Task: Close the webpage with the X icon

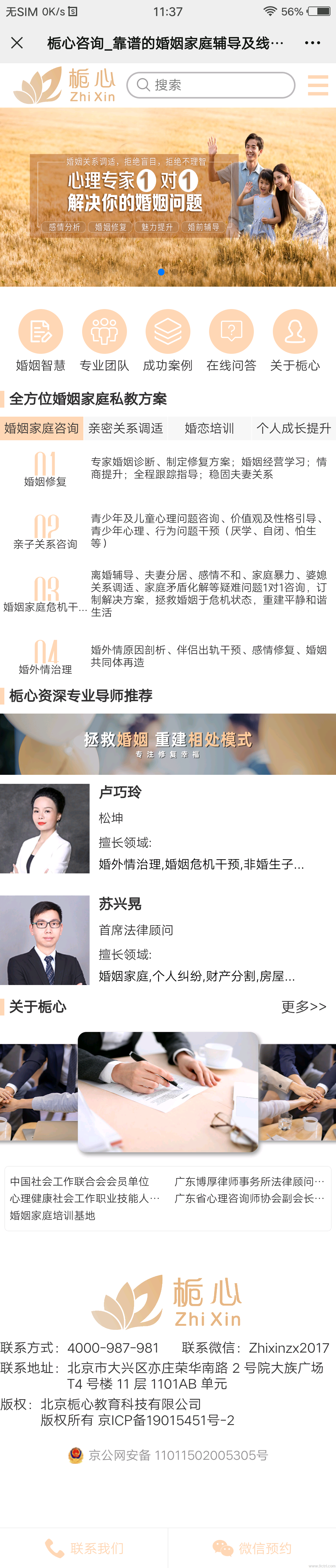Action: (x=17, y=43)
